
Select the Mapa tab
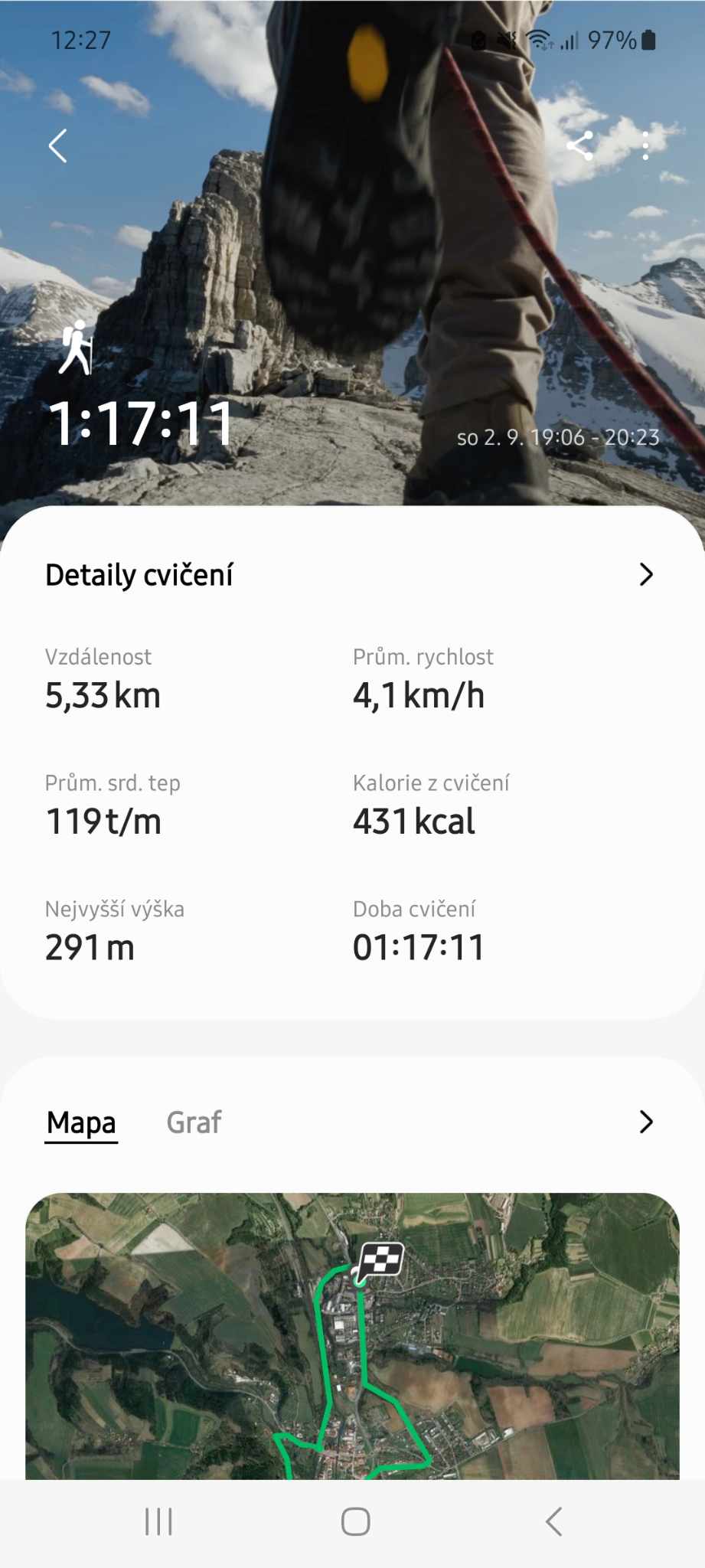(x=81, y=1122)
